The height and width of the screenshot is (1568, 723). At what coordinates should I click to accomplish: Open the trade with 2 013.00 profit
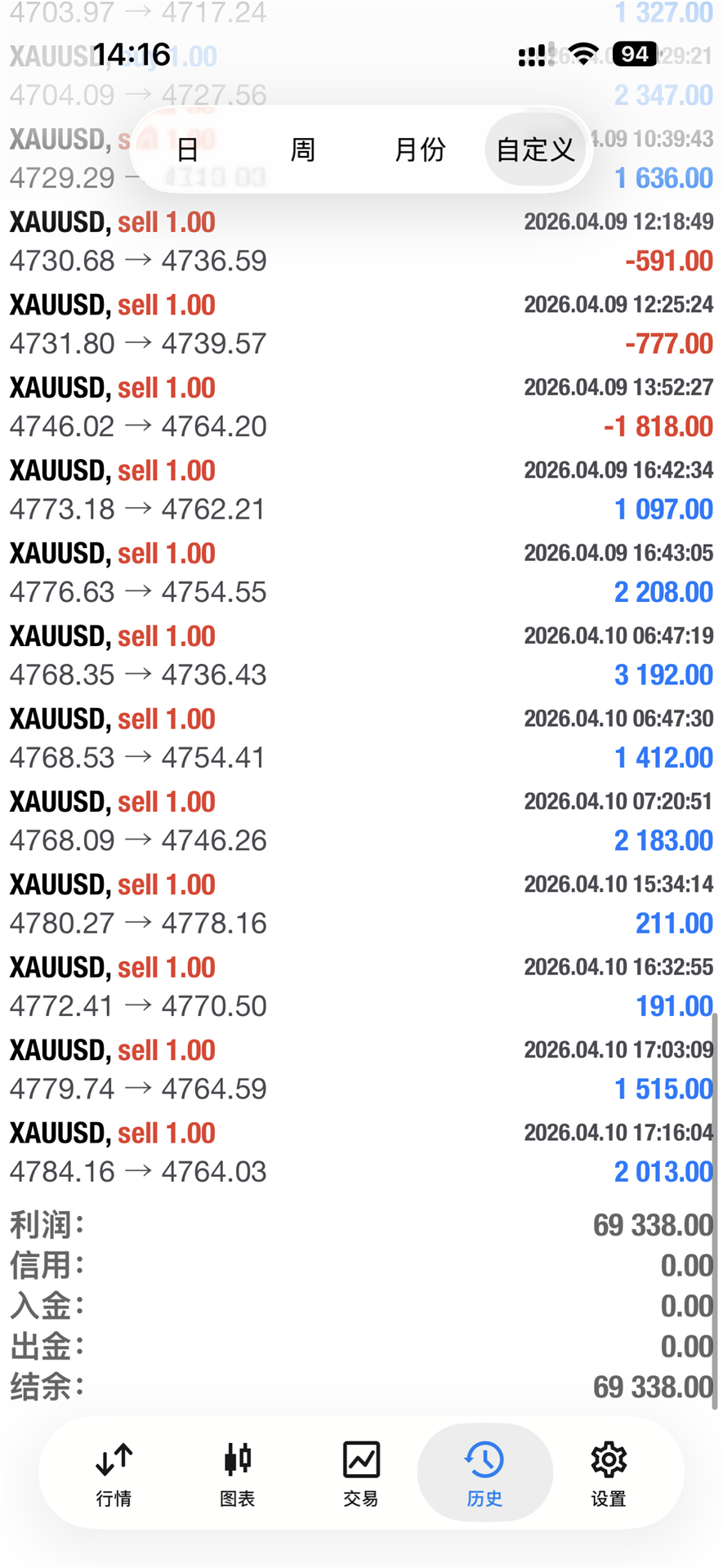click(361, 1152)
